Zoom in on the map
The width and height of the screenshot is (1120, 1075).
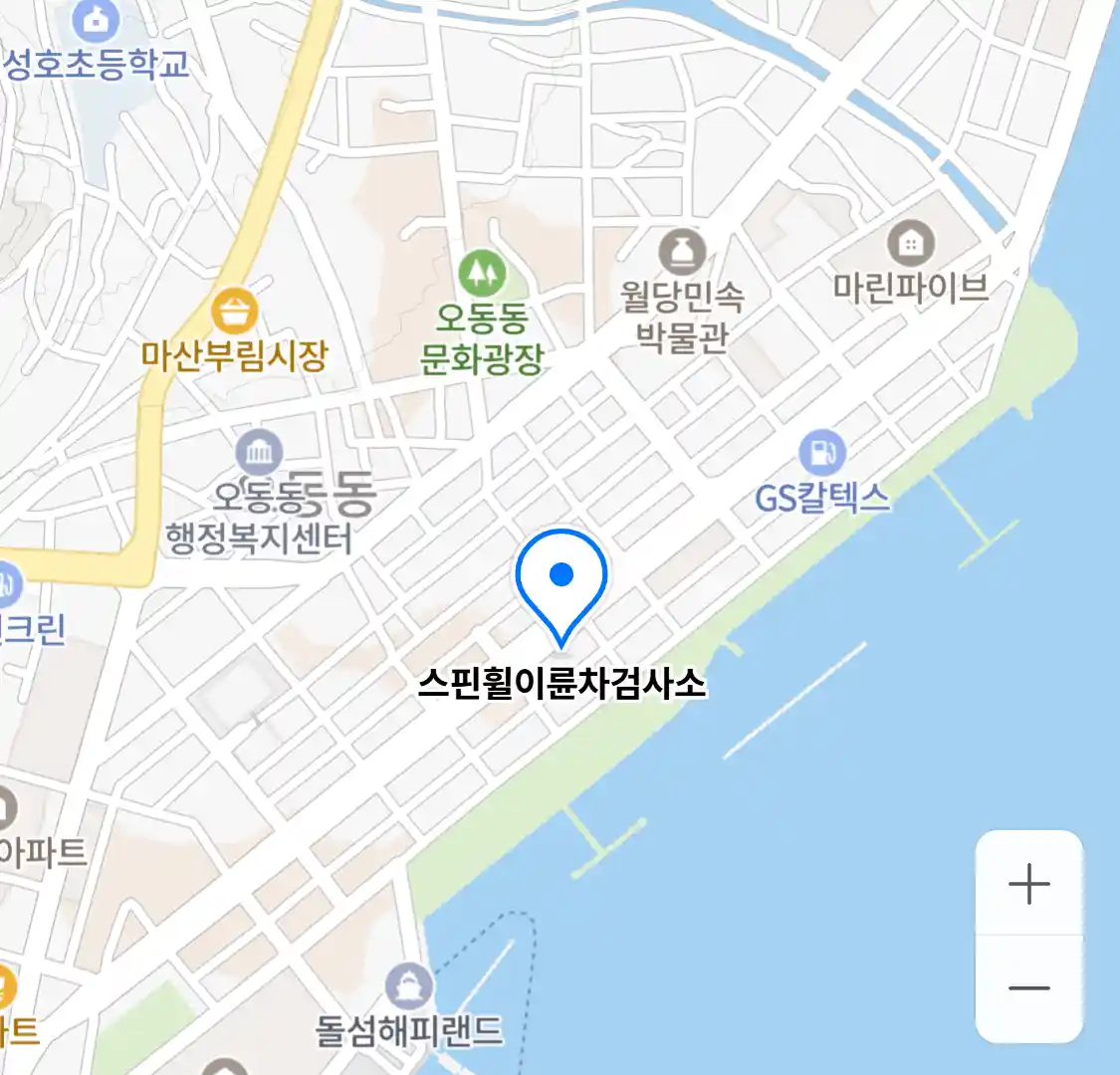click(x=1028, y=884)
